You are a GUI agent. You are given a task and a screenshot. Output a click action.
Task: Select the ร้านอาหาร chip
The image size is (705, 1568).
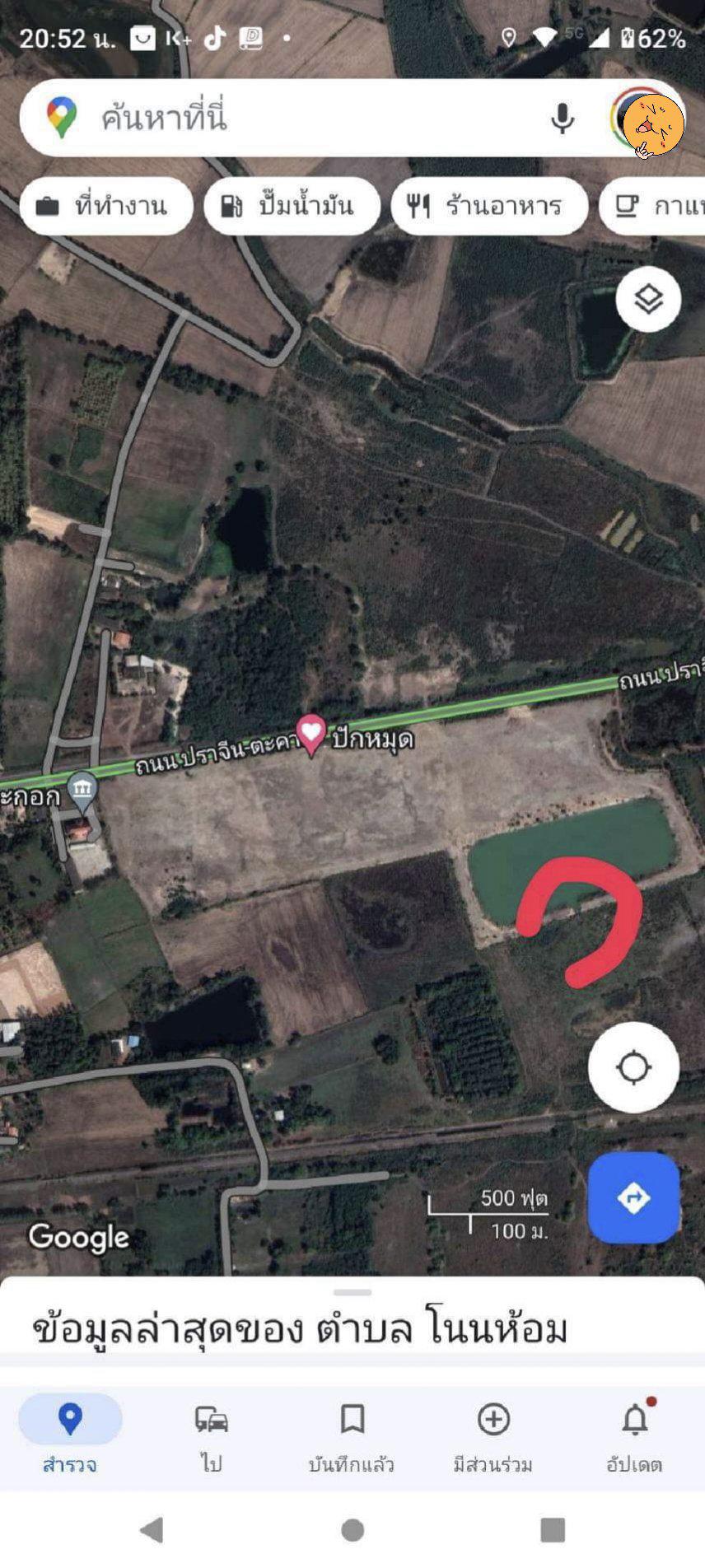tap(489, 206)
